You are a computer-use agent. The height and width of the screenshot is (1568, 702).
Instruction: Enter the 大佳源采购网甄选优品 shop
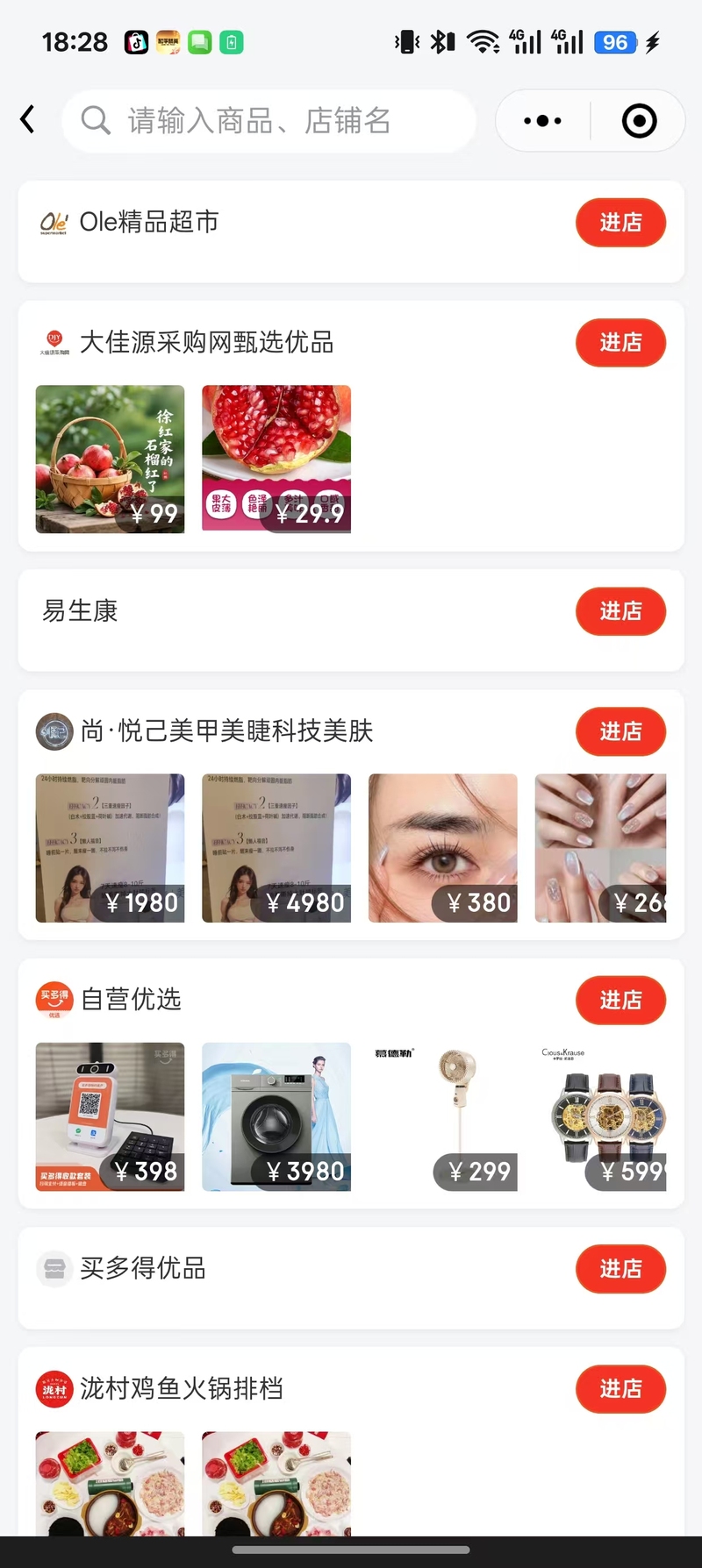[x=620, y=343]
